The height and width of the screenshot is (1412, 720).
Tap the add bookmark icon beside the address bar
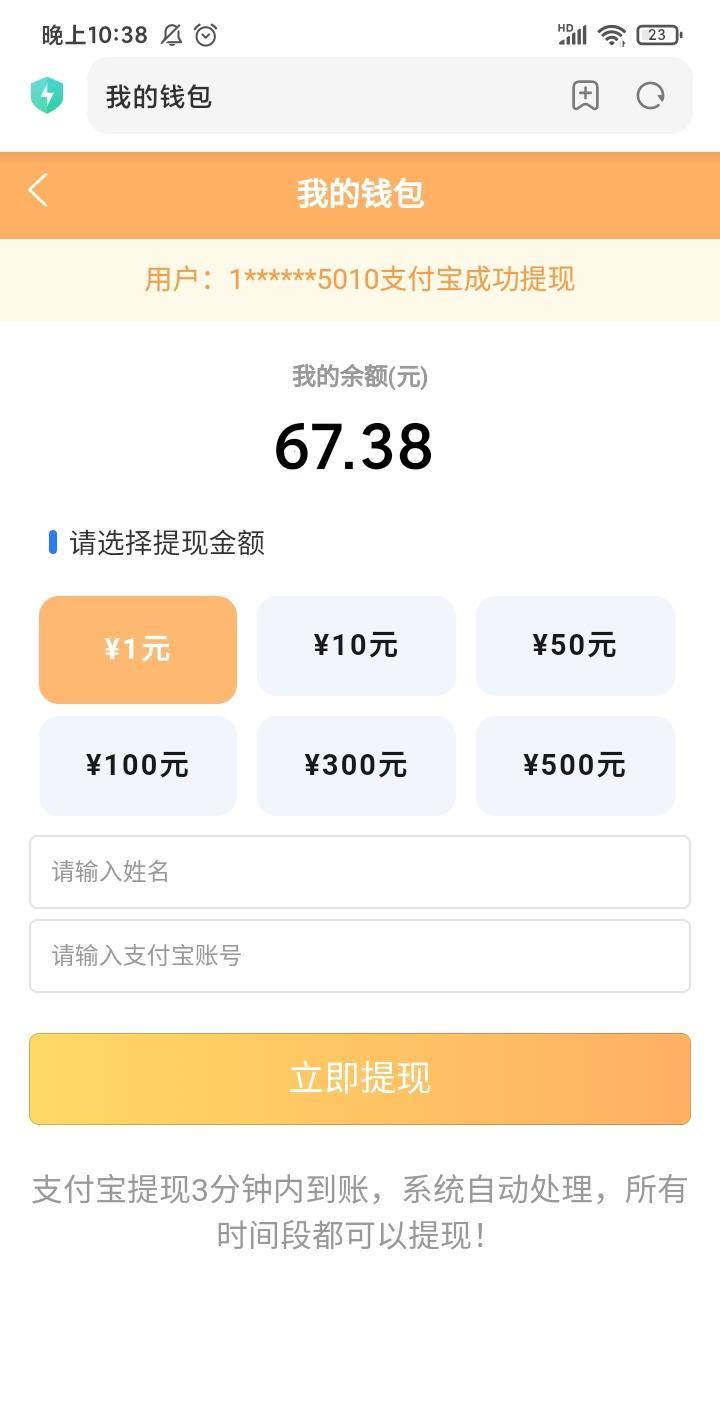[x=586, y=96]
